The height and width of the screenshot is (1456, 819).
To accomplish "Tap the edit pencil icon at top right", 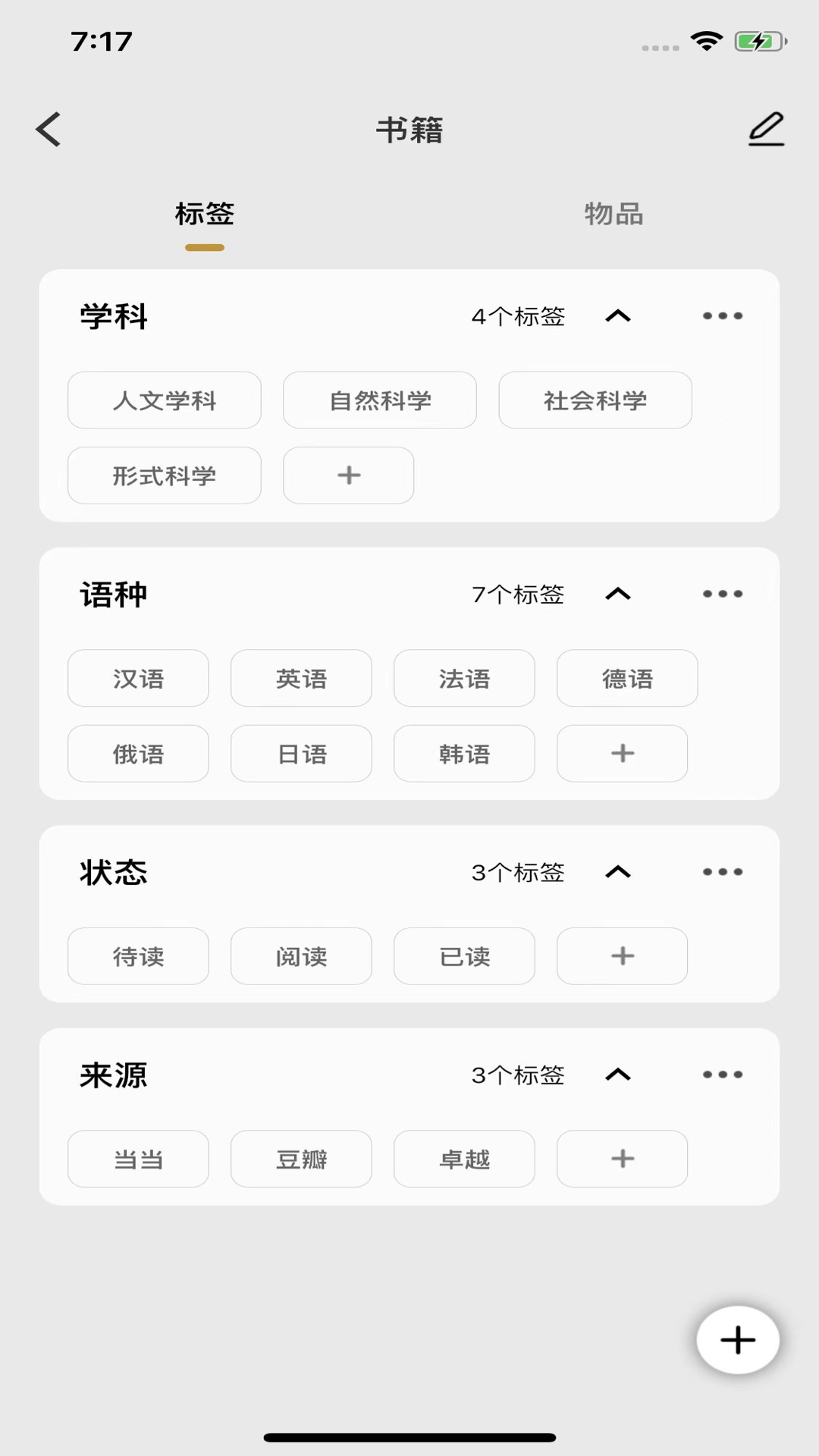I will click(766, 129).
